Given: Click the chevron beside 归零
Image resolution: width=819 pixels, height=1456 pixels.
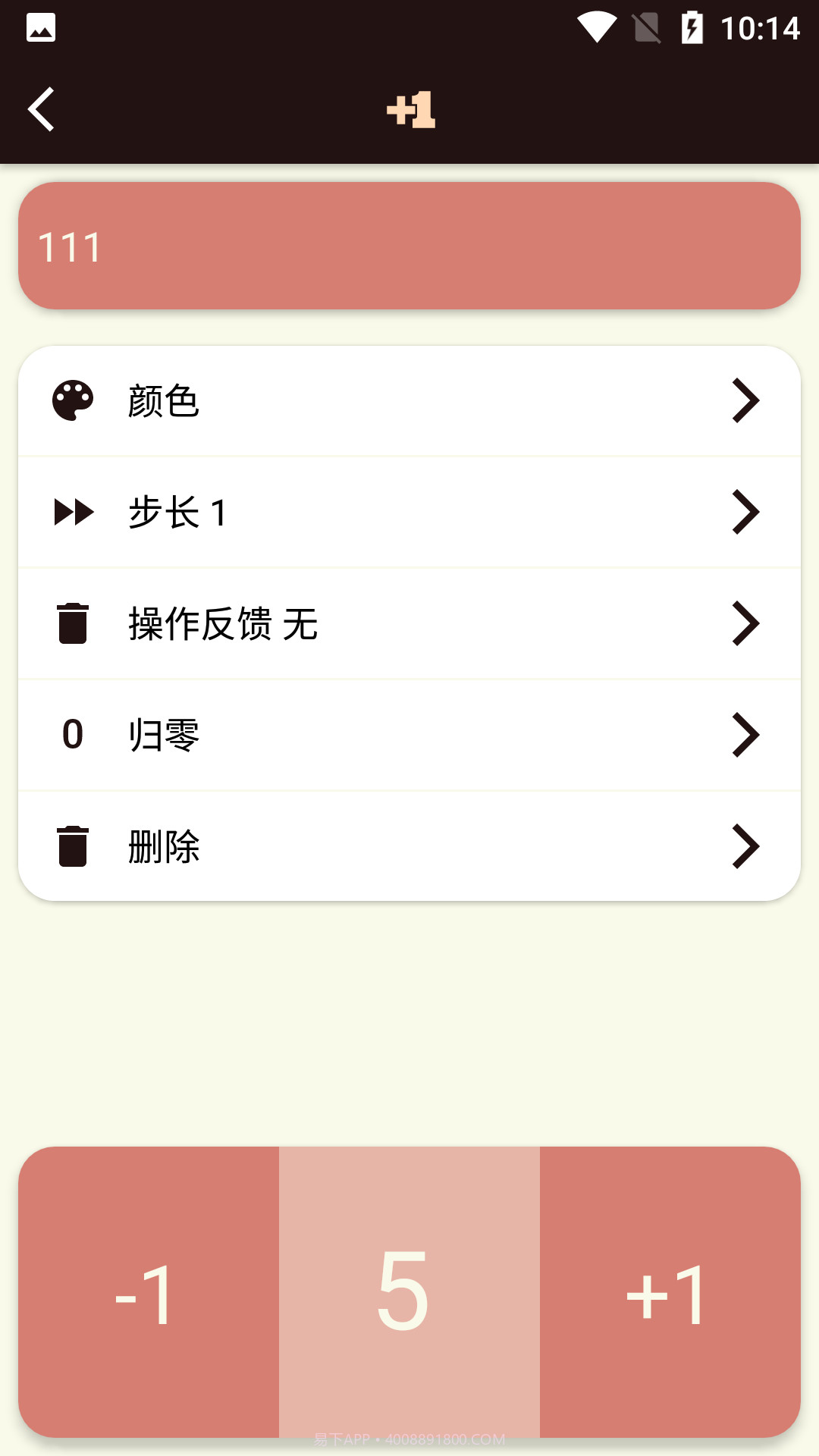Looking at the screenshot, I should (747, 734).
